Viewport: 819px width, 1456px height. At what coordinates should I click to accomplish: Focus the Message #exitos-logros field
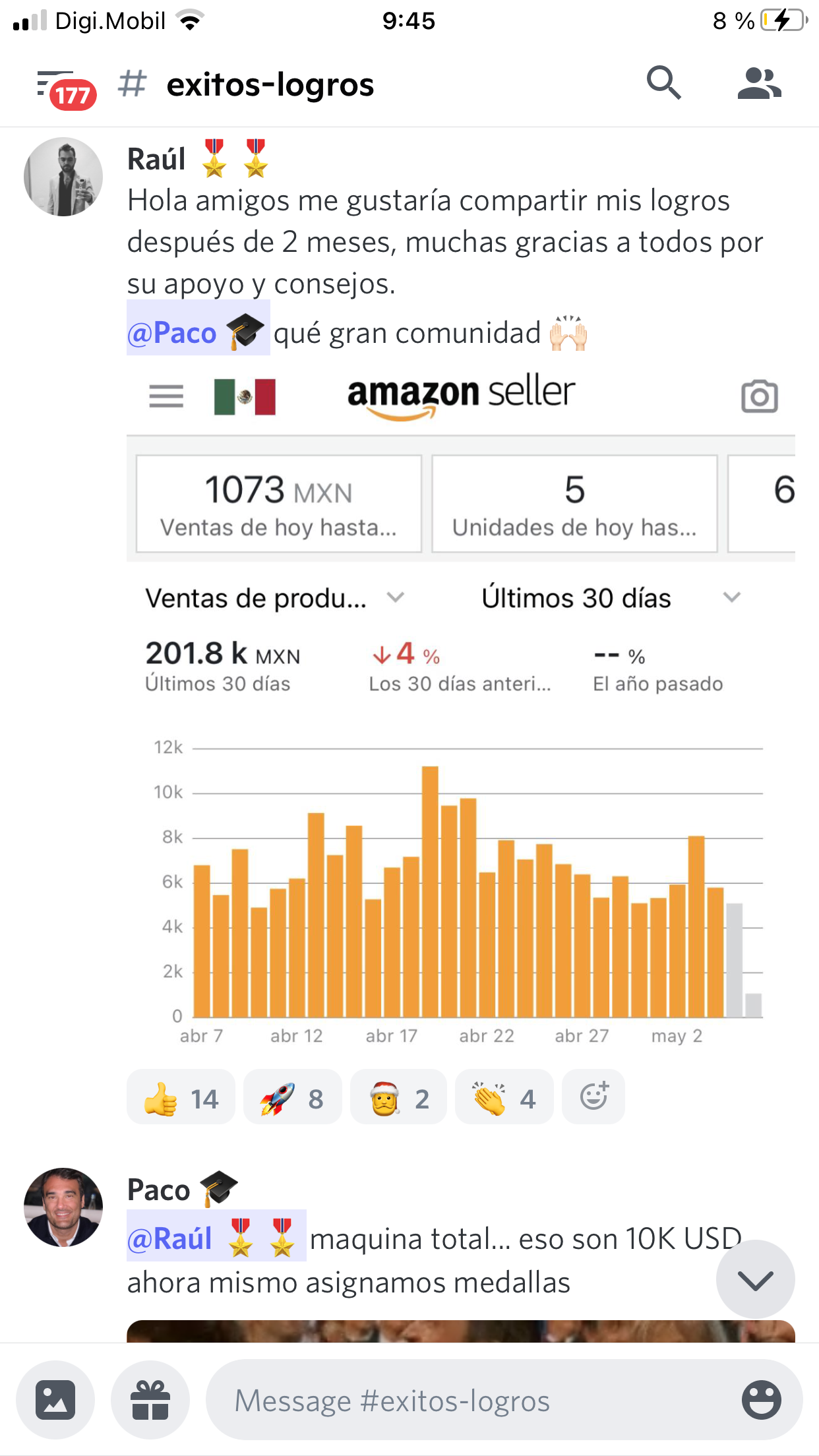(x=462, y=1400)
